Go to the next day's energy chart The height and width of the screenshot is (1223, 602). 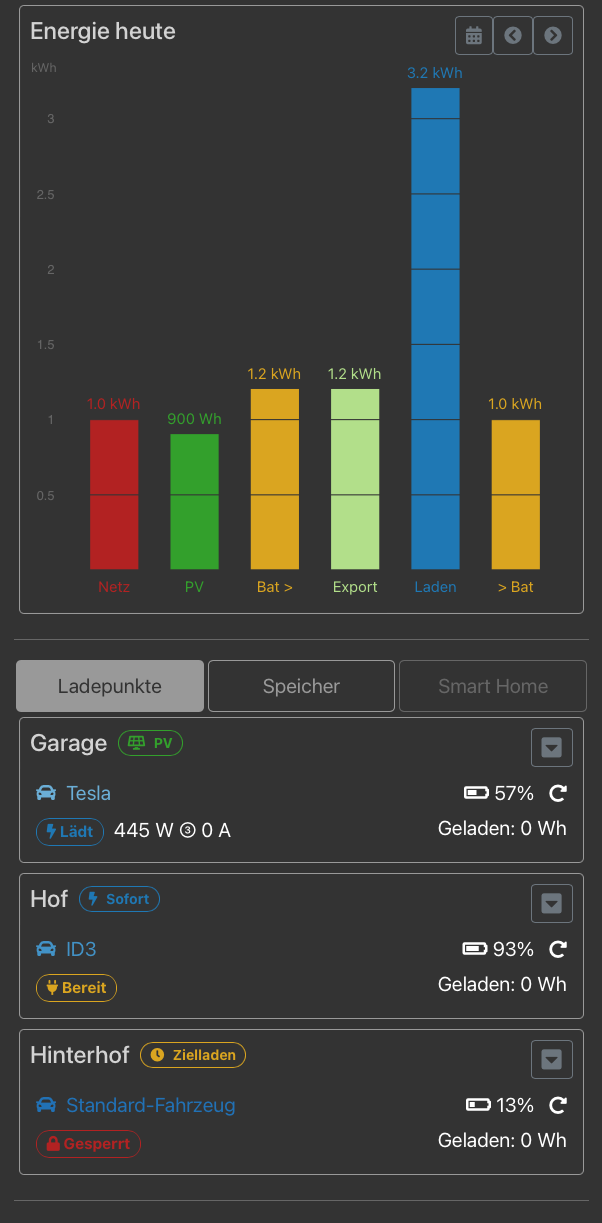coord(552,36)
